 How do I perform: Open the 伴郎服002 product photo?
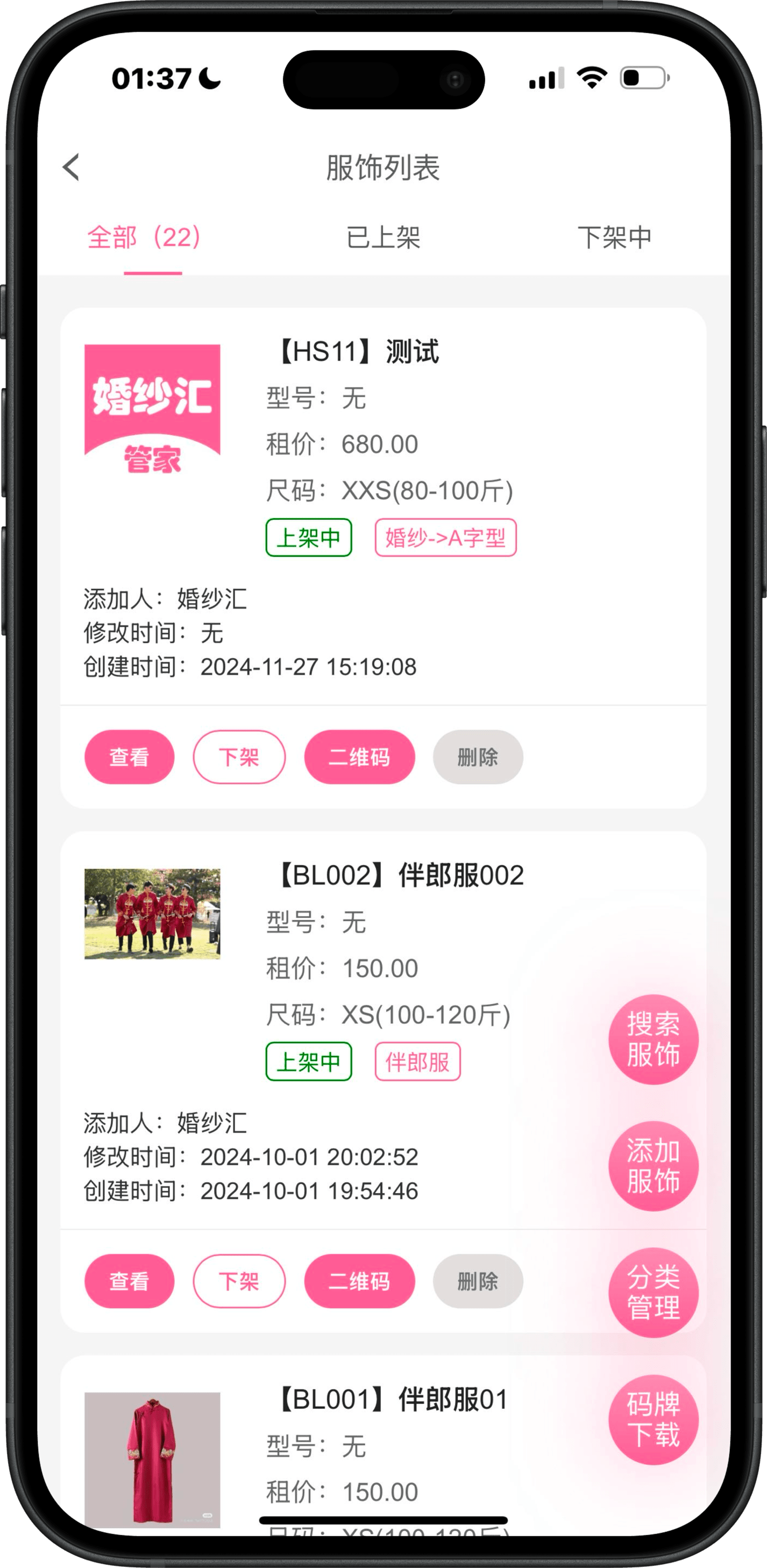[152, 914]
